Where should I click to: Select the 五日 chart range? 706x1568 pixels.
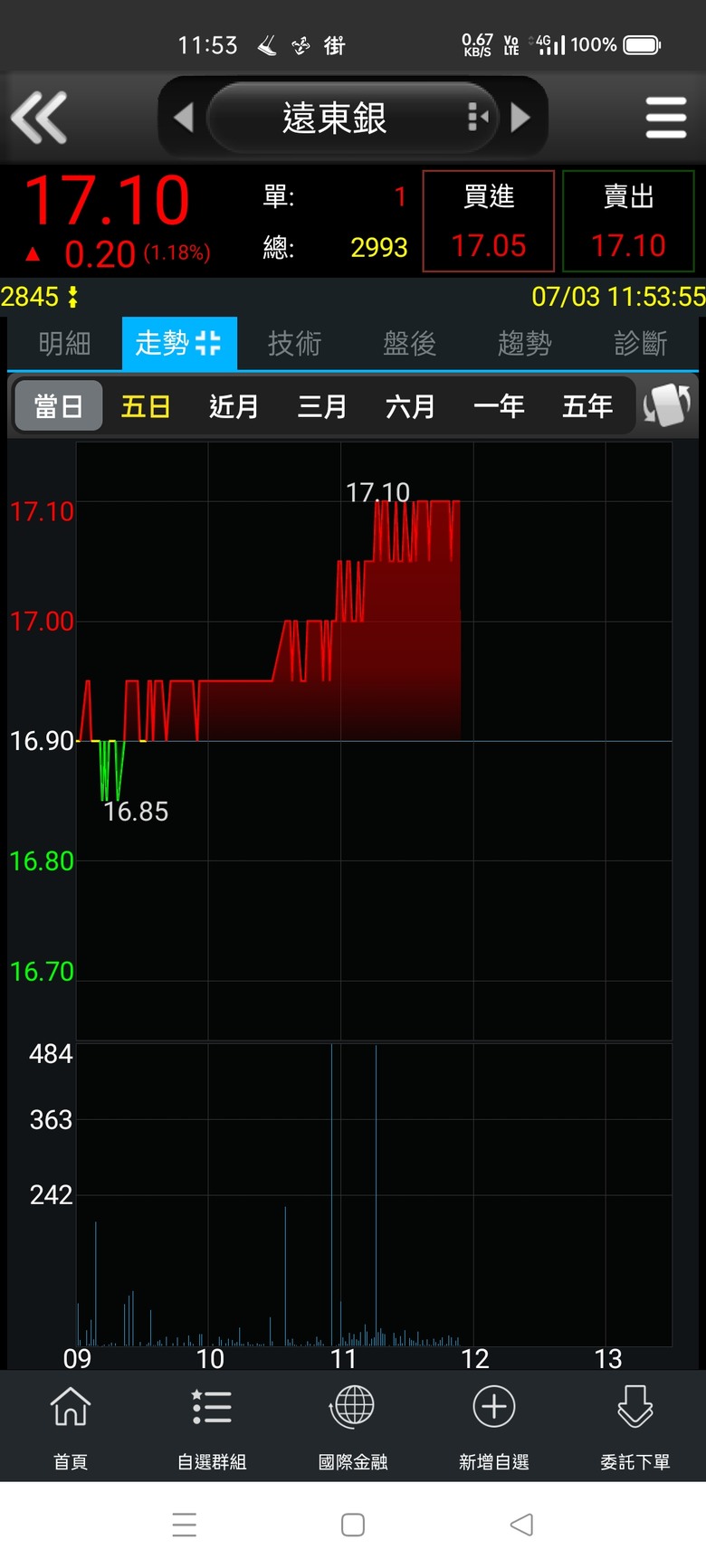(x=146, y=406)
